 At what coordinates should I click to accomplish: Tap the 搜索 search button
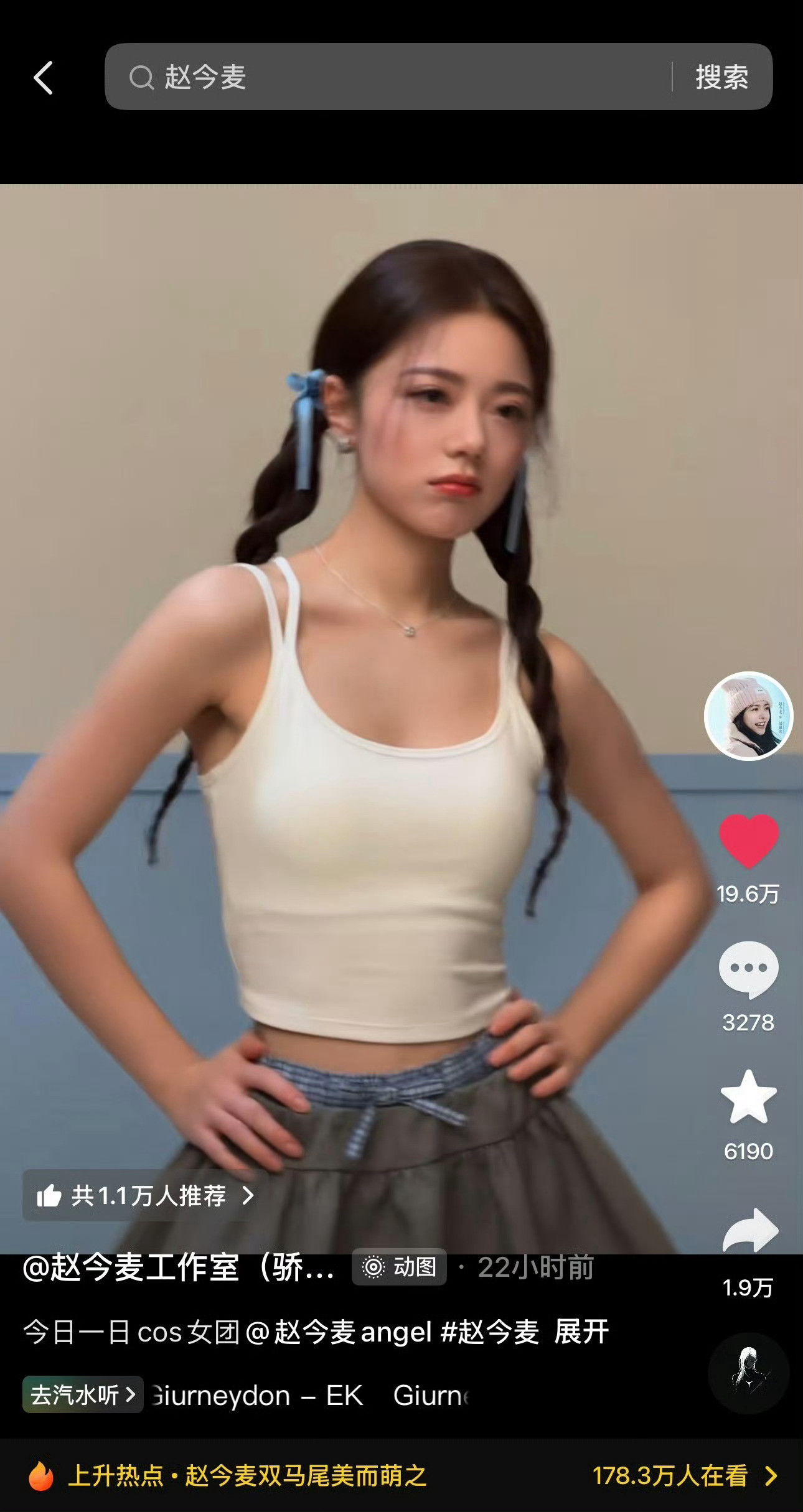tap(721, 77)
